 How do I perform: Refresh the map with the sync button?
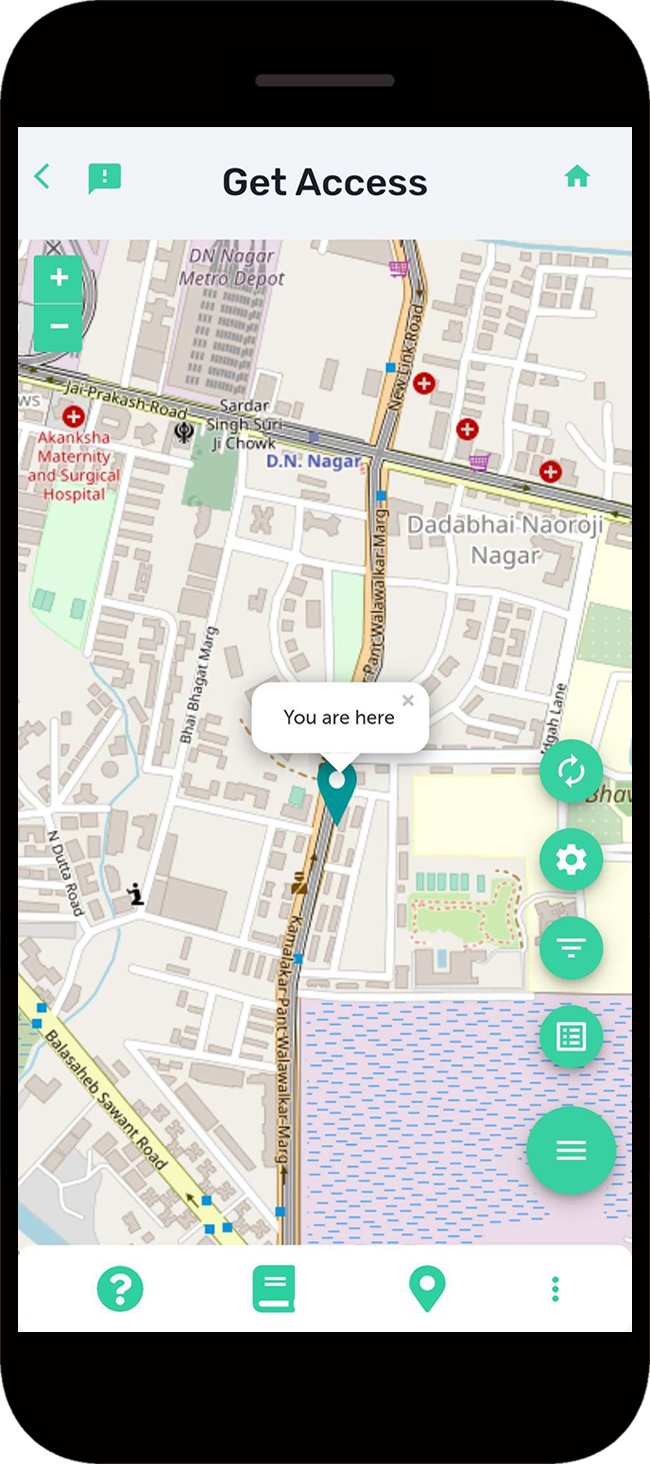[571, 772]
